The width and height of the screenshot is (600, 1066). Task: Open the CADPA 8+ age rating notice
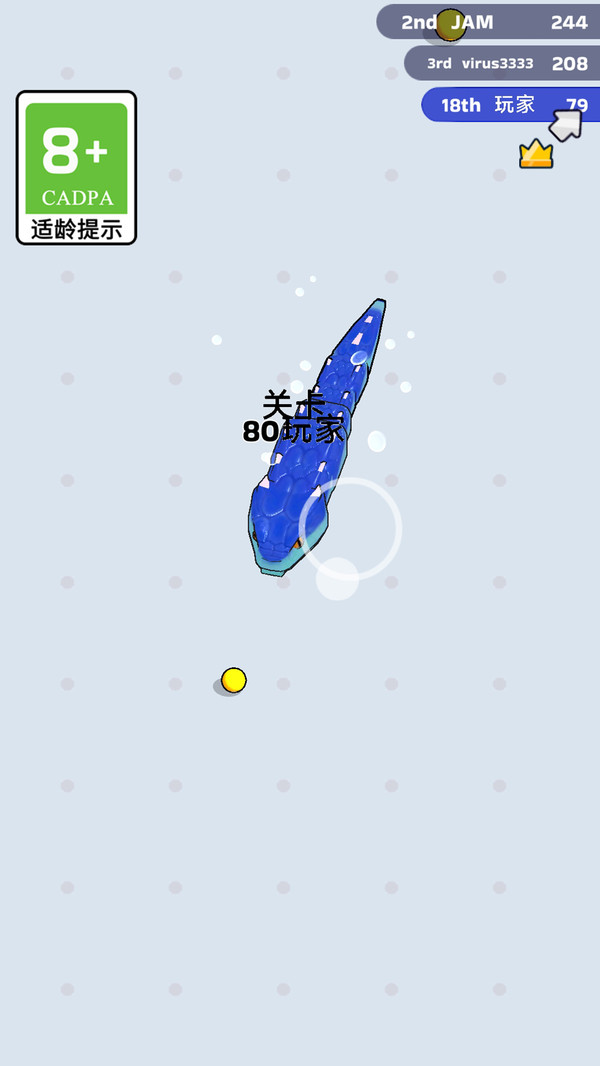[76, 168]
